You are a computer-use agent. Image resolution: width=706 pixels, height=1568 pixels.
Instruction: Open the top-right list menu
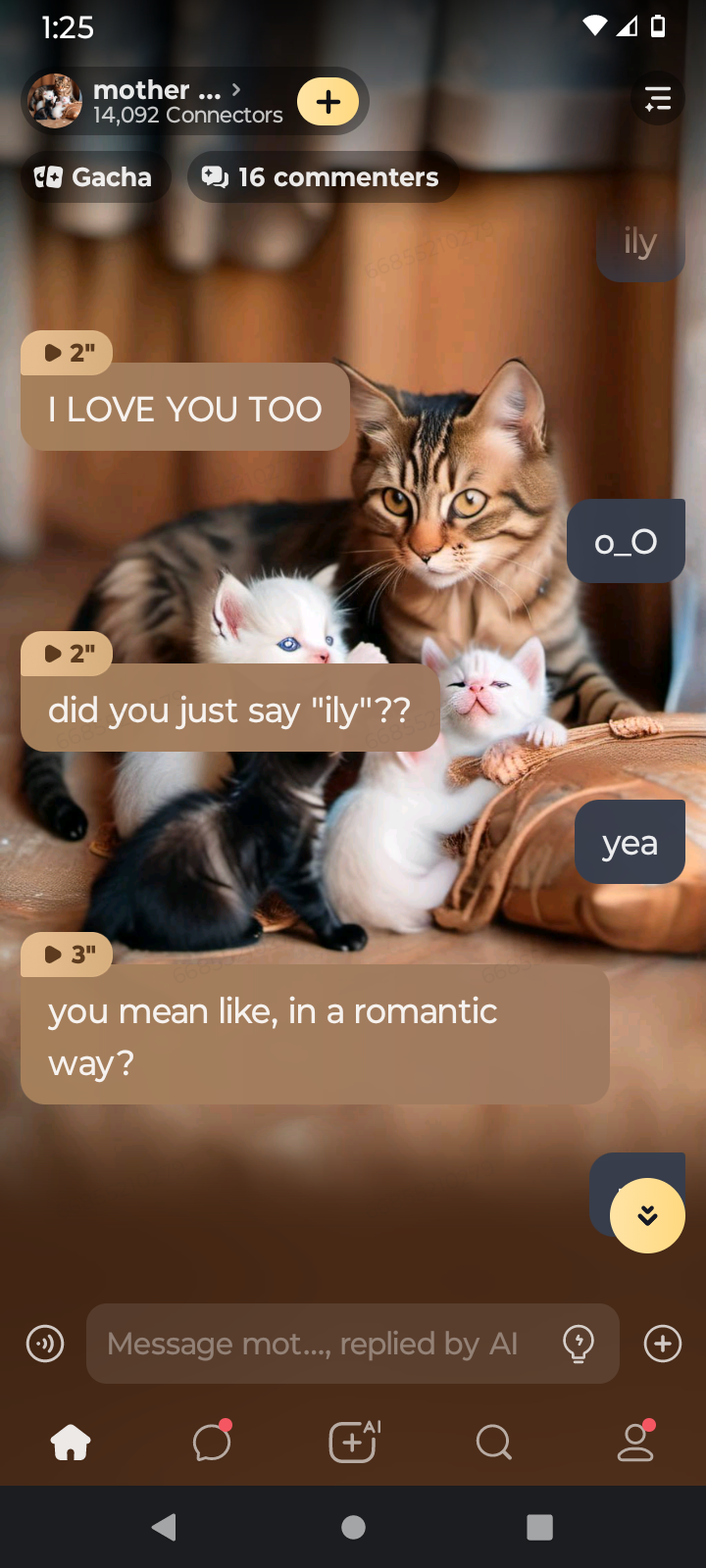click(657, 98)
